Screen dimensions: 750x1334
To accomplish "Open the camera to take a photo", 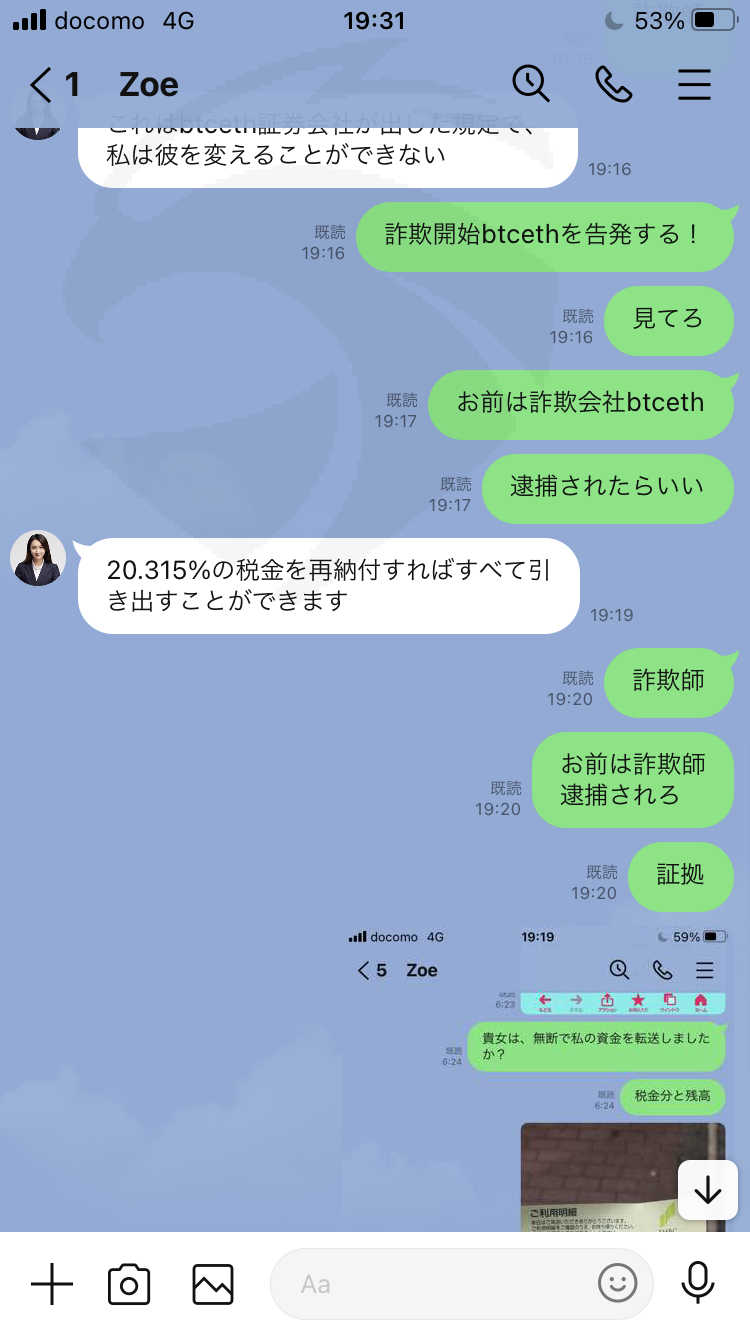I will coord(129,1284).
